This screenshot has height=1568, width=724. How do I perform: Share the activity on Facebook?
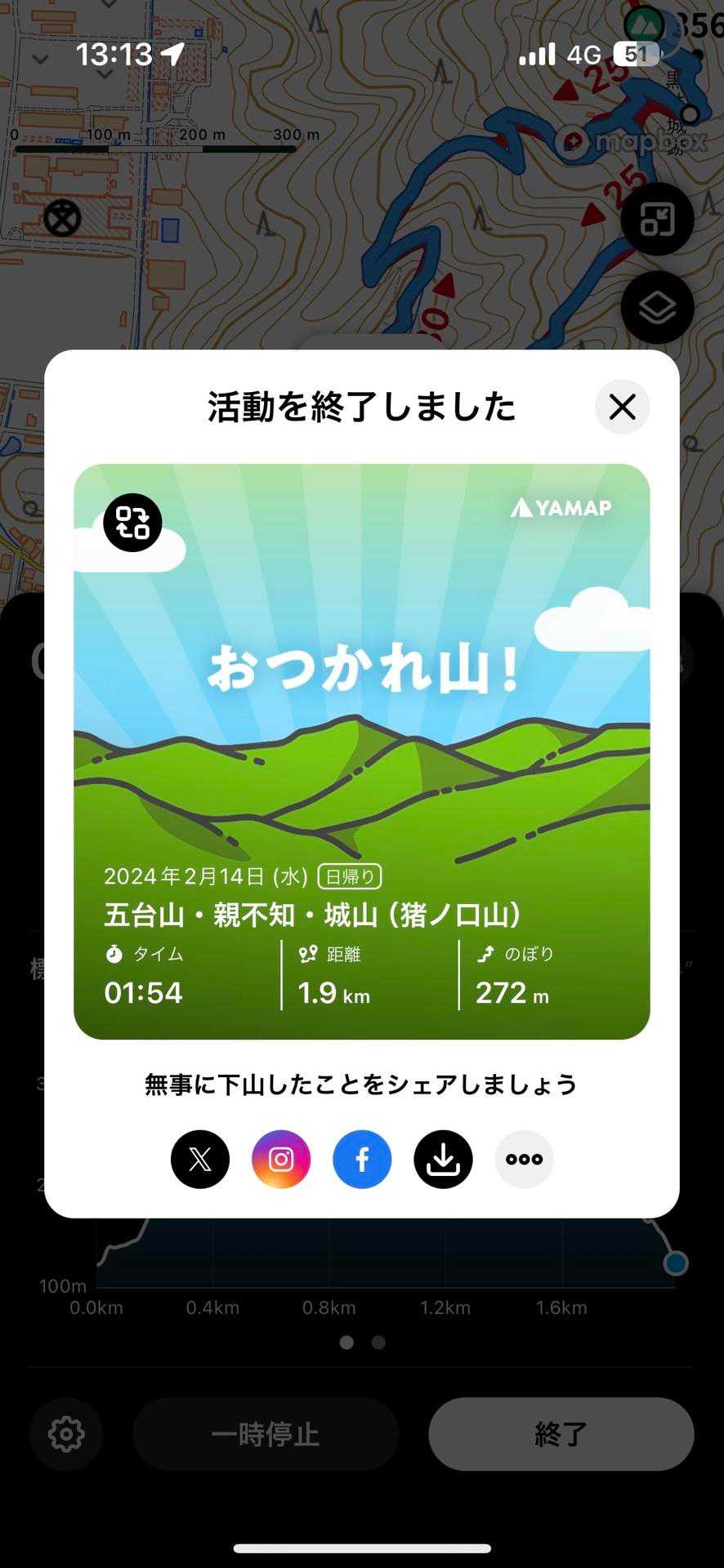pos(362,1159)
